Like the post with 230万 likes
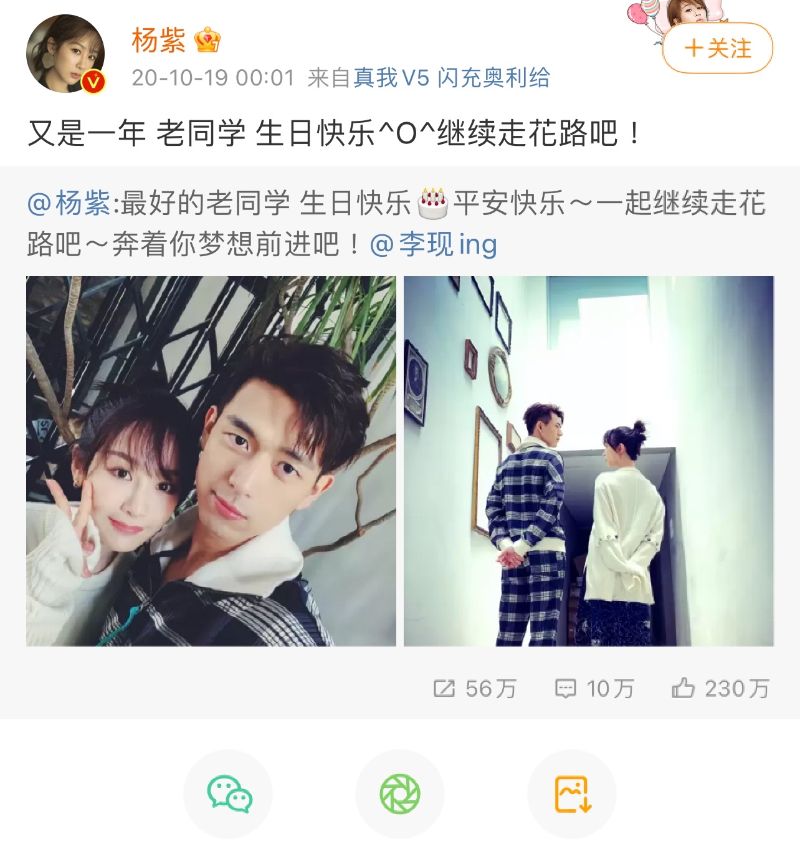Image resolution: width=800 pixels, height=852 pixels. click(720, 688)
